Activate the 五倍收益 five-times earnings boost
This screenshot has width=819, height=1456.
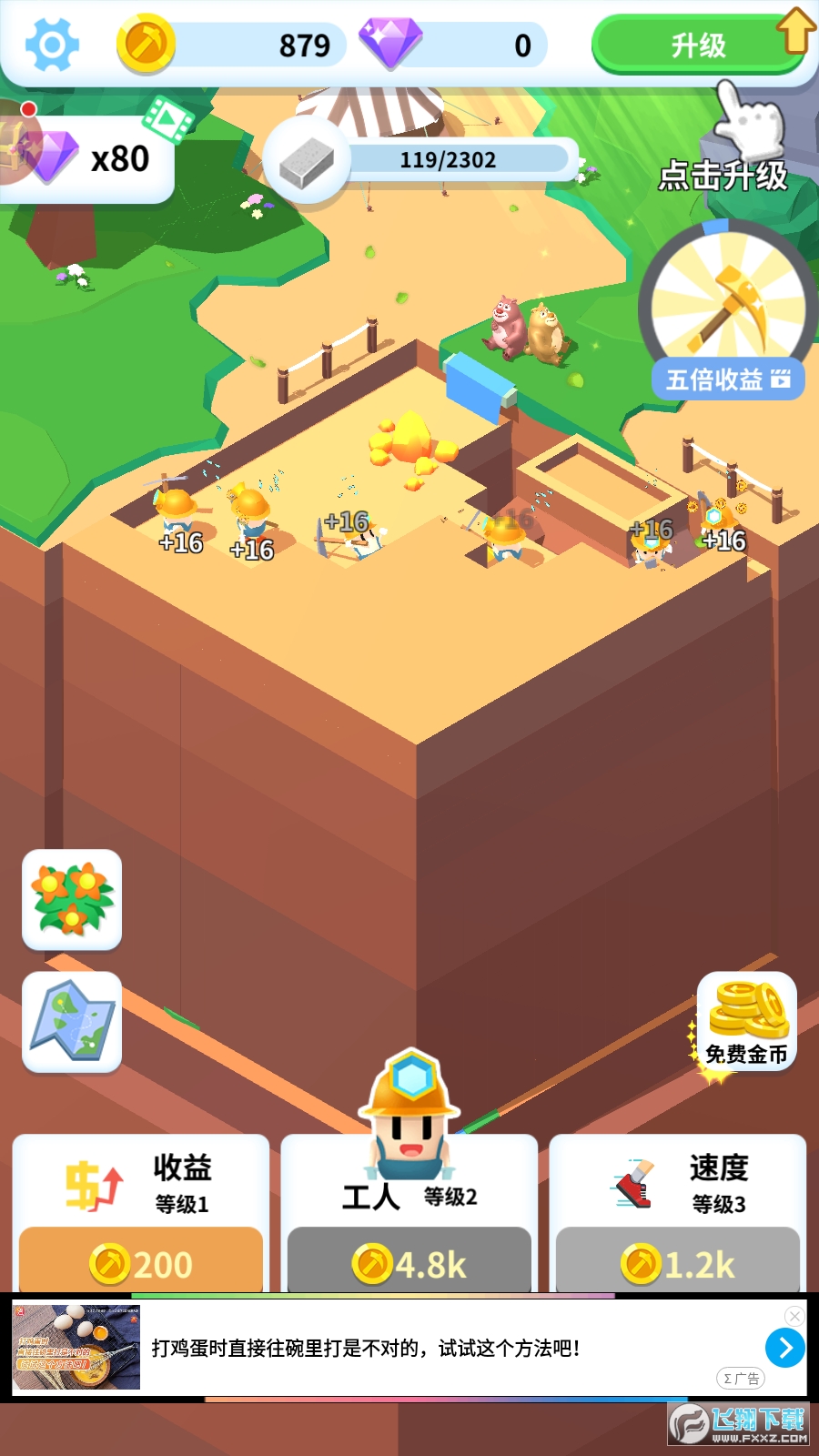pos(727,379)
